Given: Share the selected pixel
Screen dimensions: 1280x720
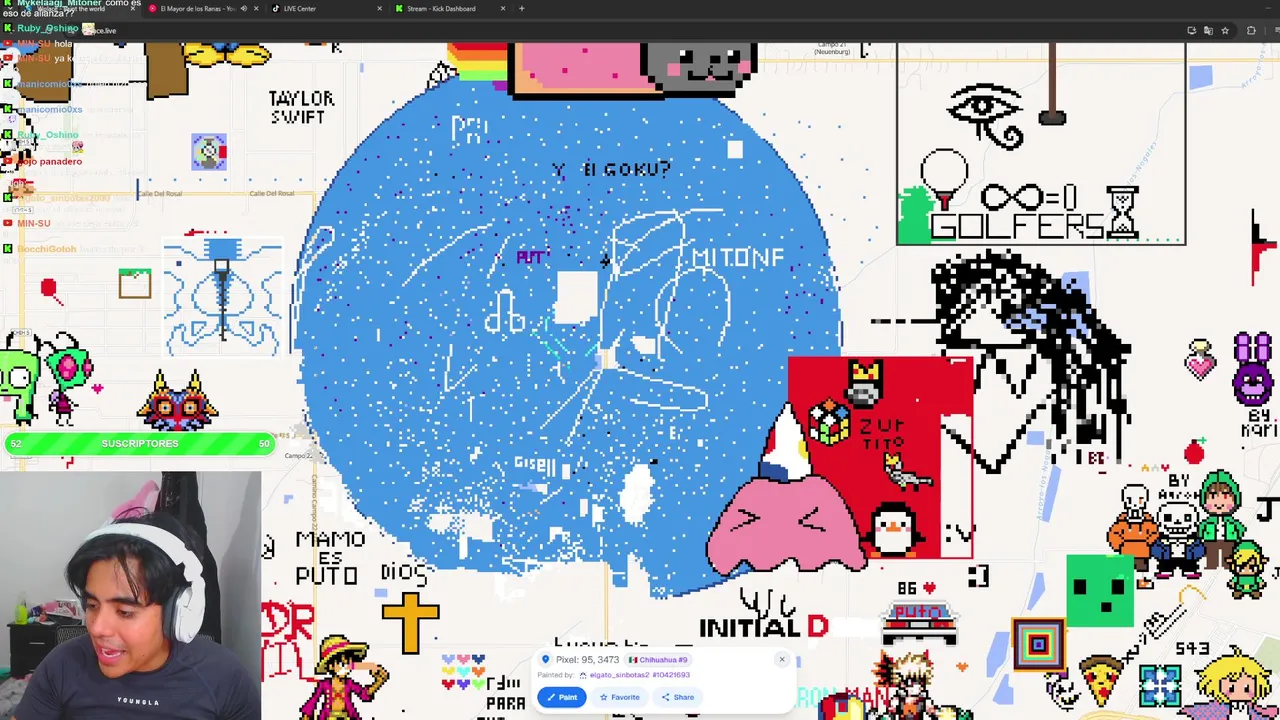Looking at the screenshot, I should [x=677, y=697].
